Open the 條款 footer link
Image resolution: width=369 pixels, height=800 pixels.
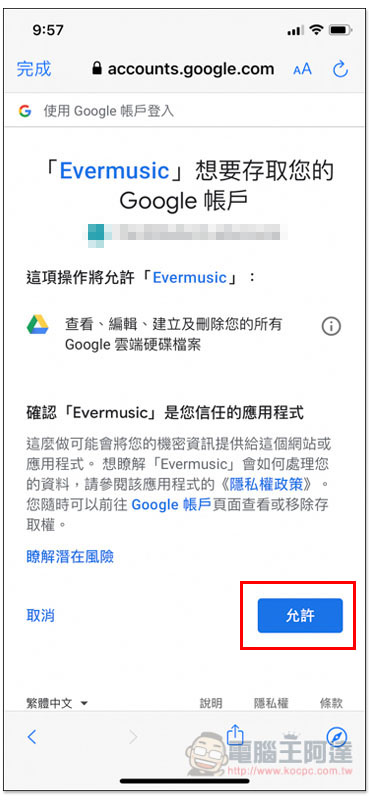click(331, 704)
